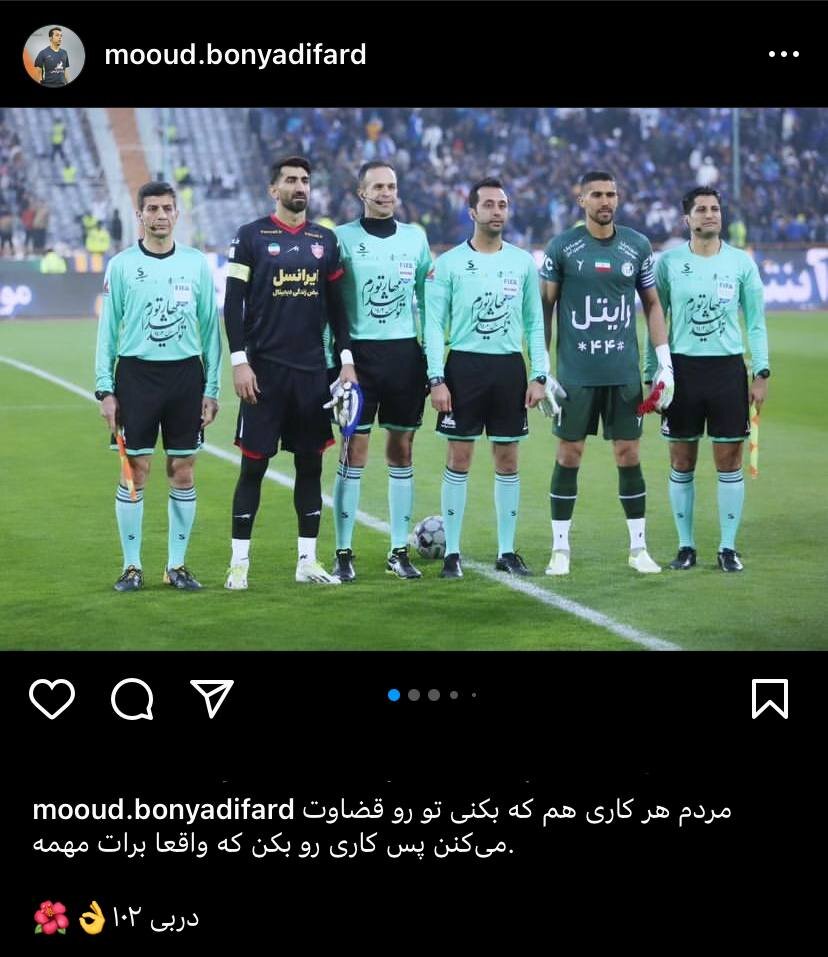Viewport: 828px width, 957px height.
Task: Like this post with the heart
Action: coord(52,699)
